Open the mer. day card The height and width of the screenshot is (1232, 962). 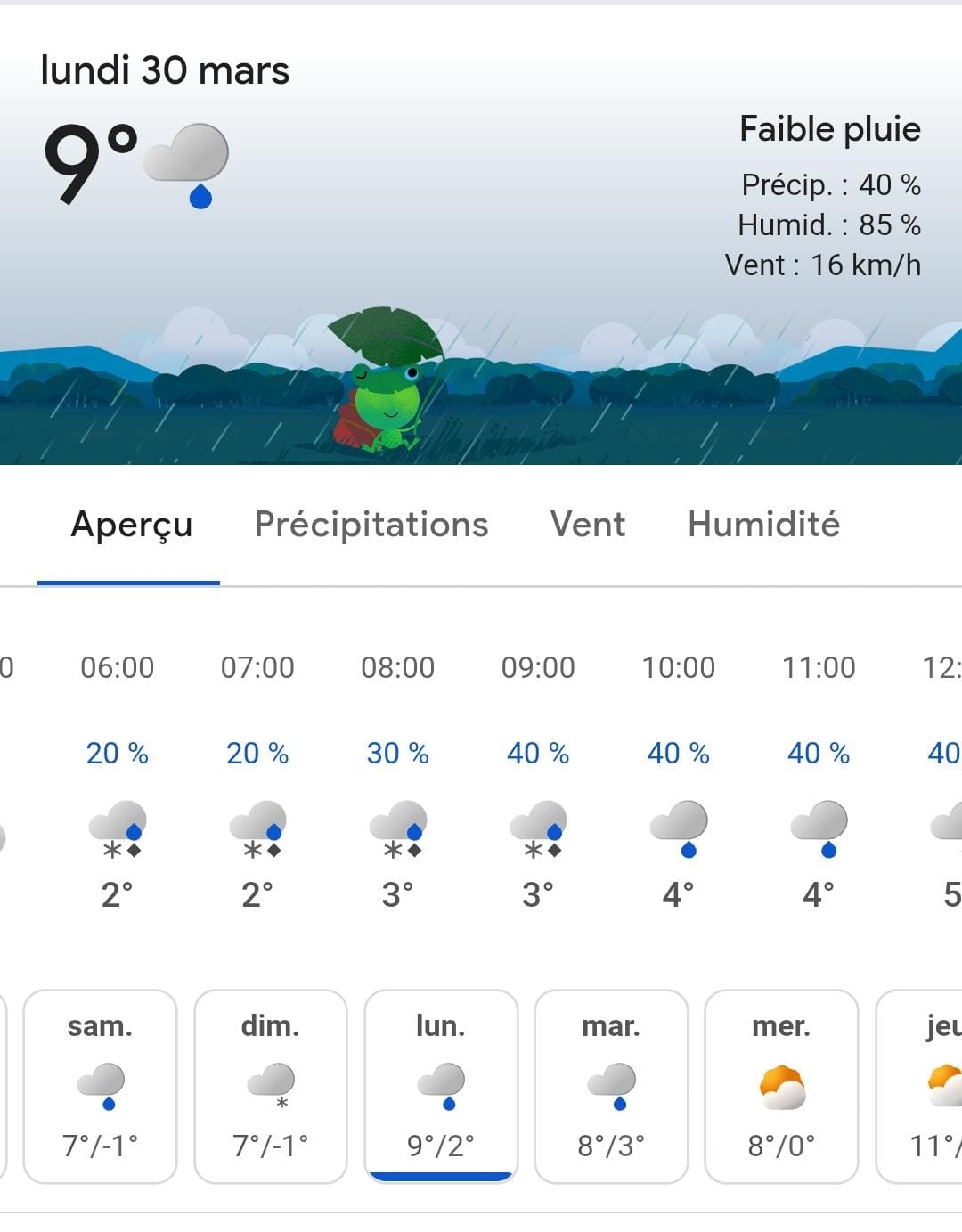tap(781, 1086)
